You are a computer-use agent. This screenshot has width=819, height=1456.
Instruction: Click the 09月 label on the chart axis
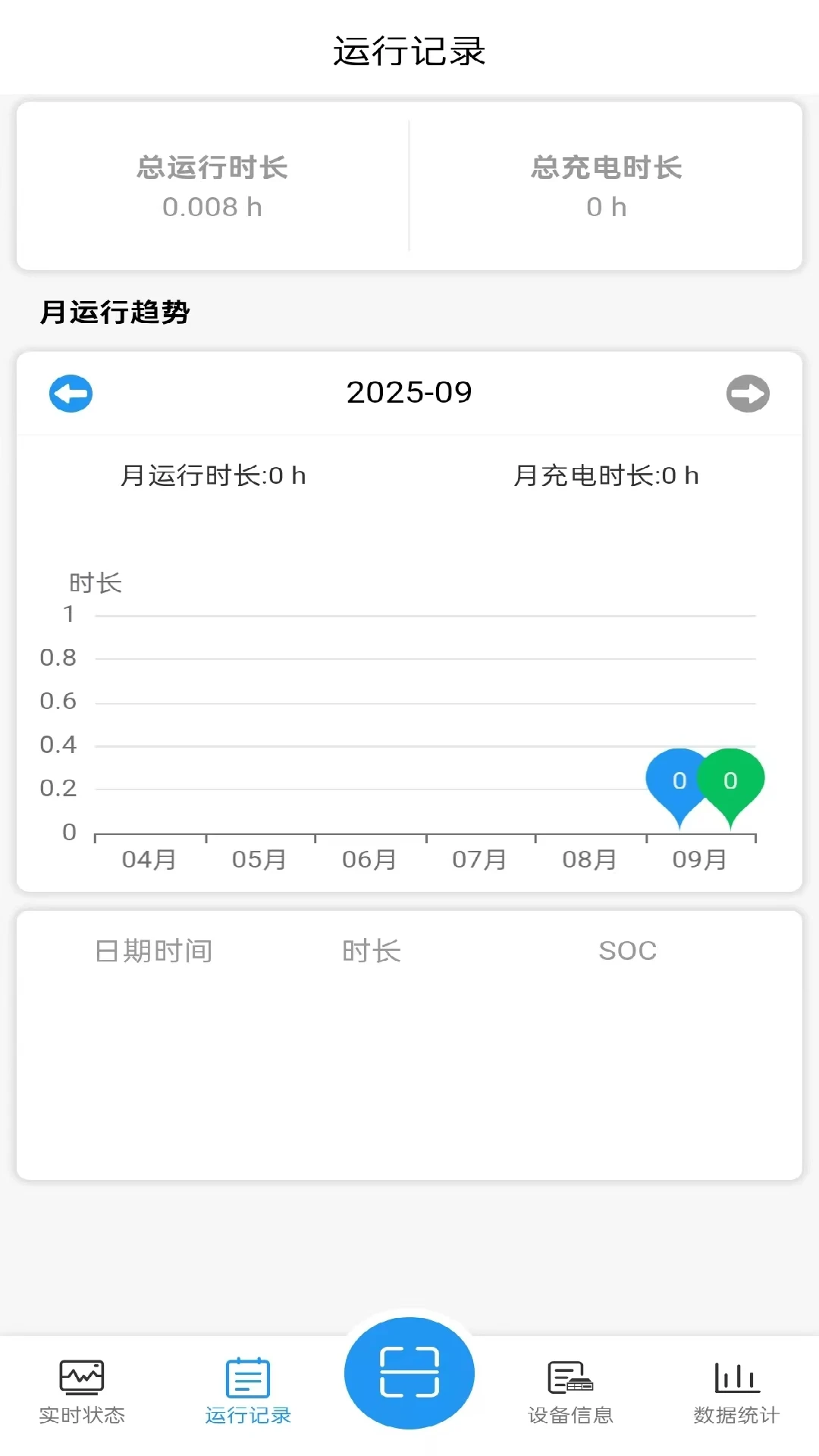tap(699, 860)
